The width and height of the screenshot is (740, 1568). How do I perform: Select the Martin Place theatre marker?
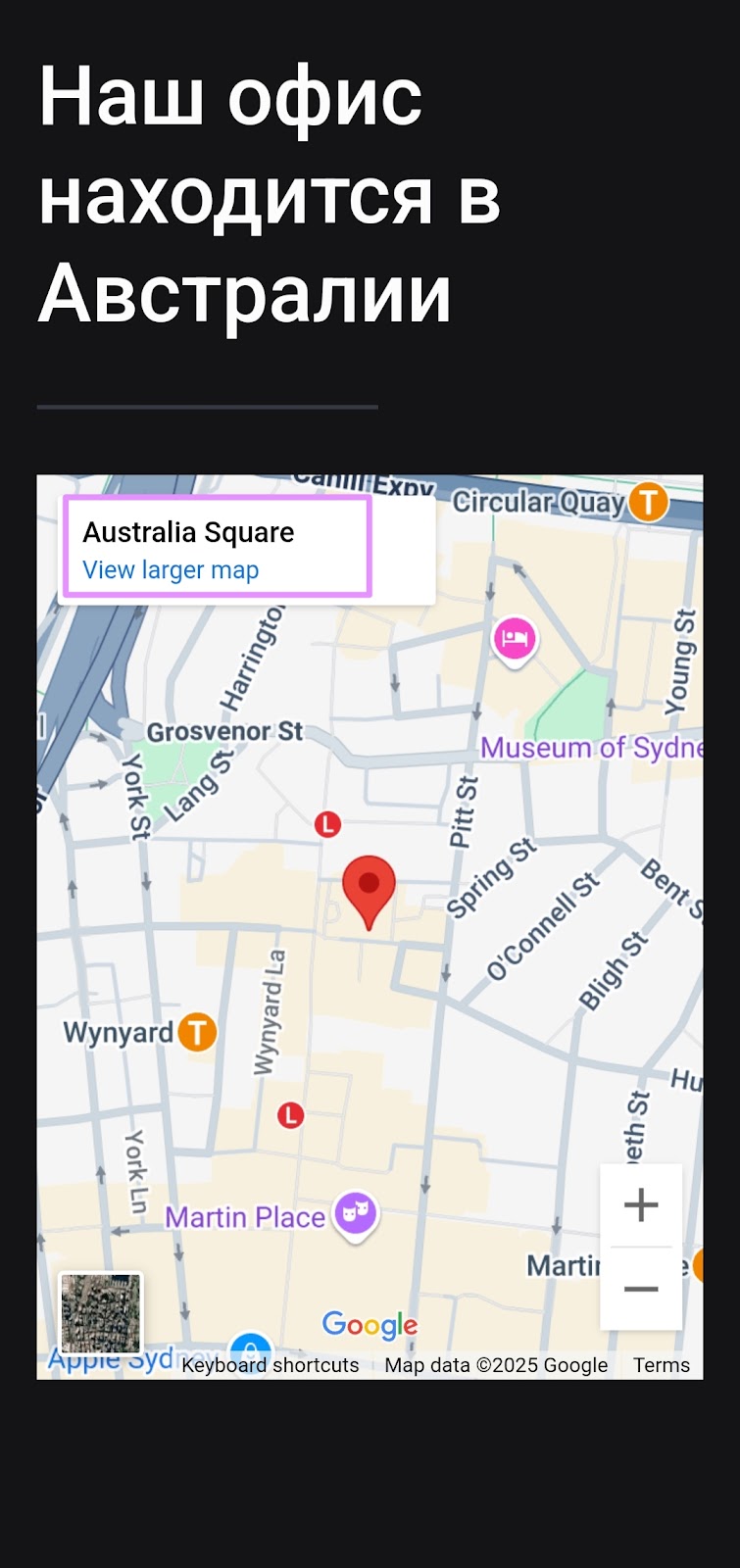pos(356,1213)
